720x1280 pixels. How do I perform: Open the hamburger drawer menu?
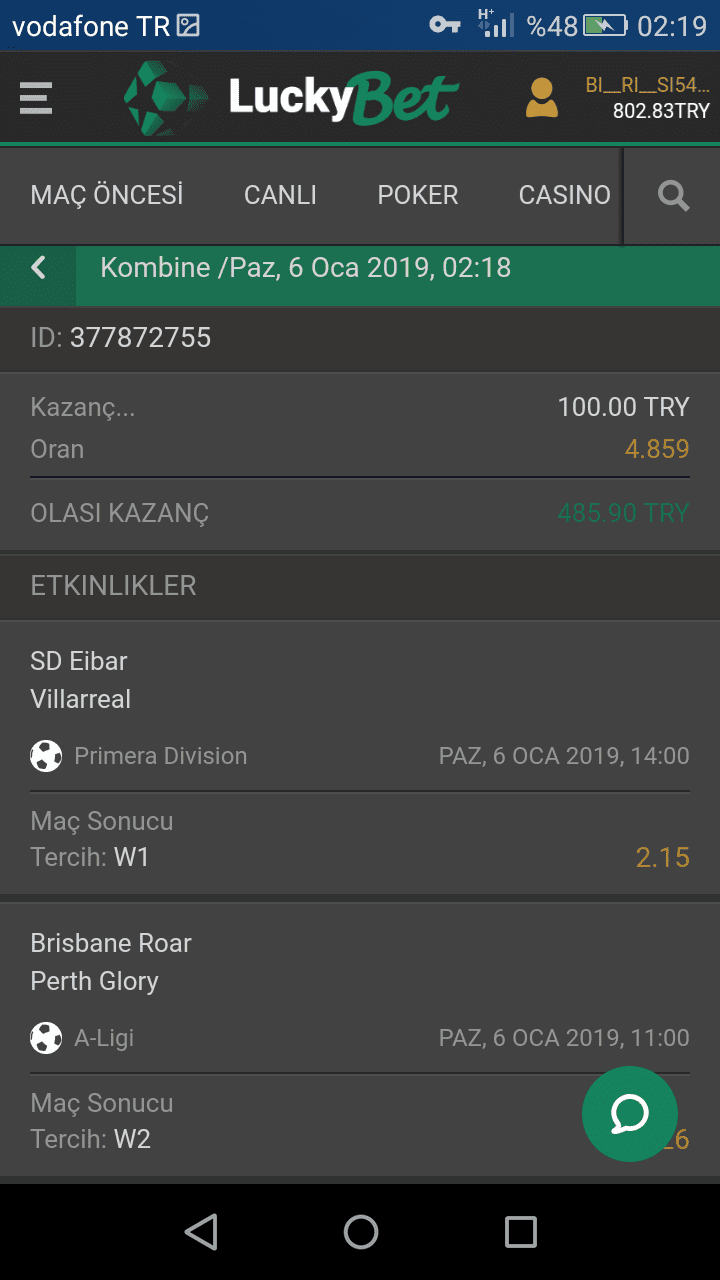[x=36, y=98]
